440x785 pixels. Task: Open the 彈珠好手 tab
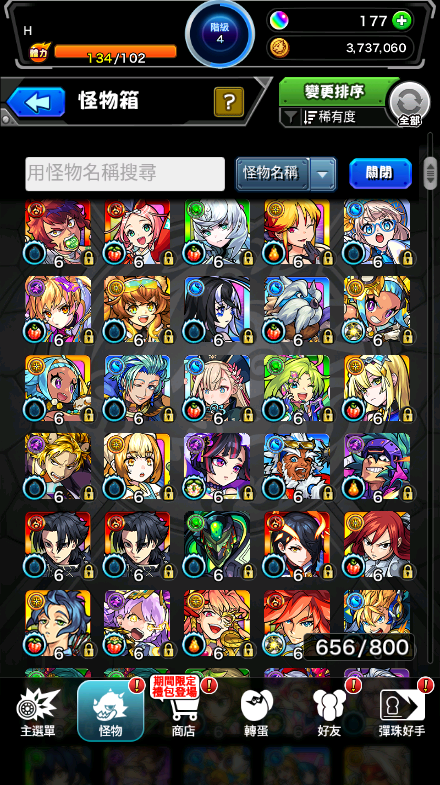(x=402, y=712)
